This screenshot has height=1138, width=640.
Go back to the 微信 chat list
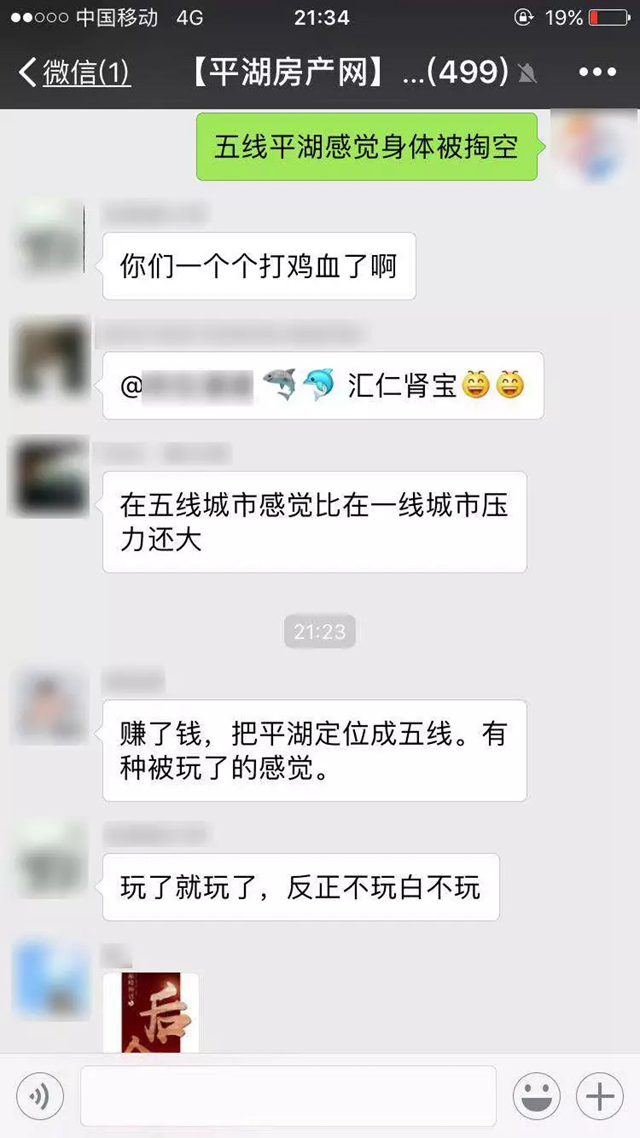[75, 73]
